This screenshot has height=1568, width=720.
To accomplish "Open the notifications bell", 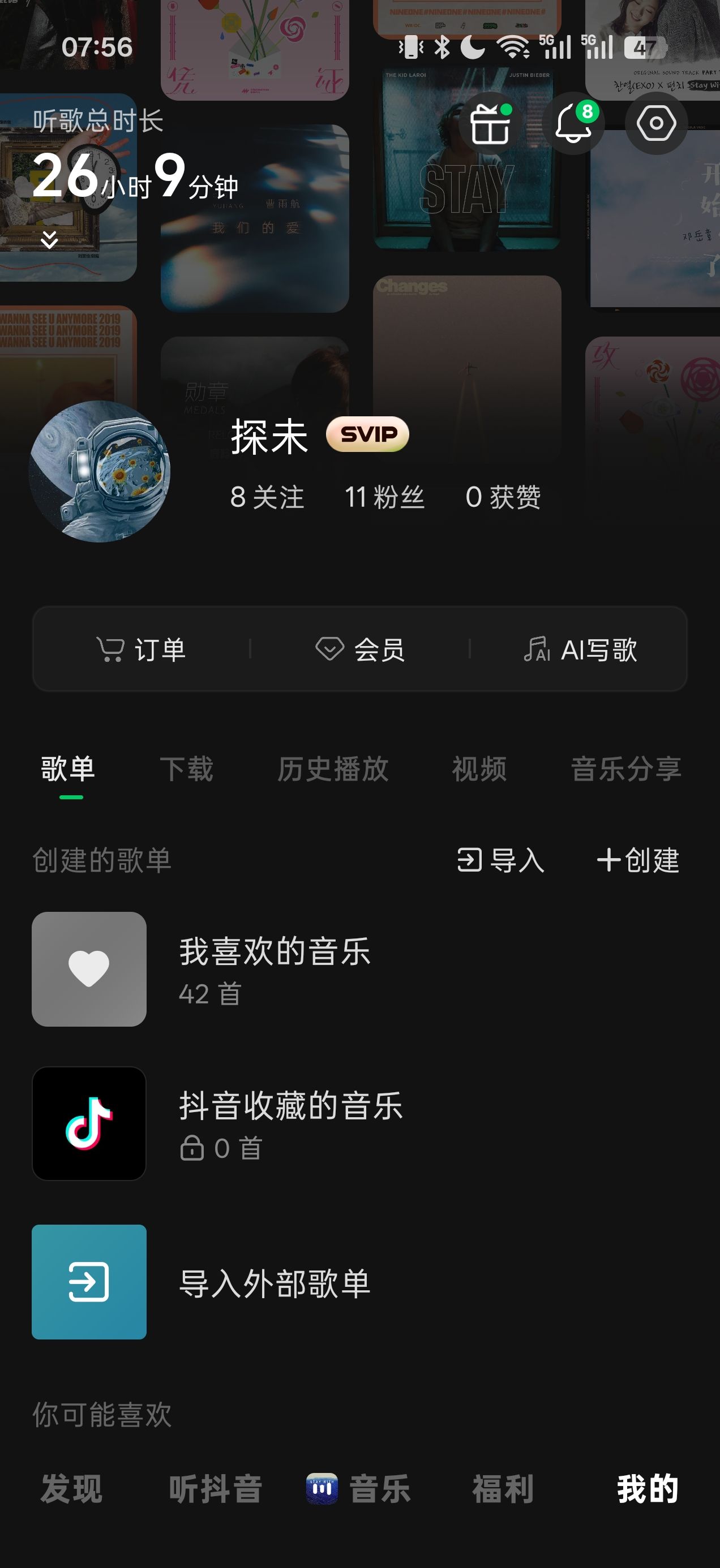I will pos(573,123).
